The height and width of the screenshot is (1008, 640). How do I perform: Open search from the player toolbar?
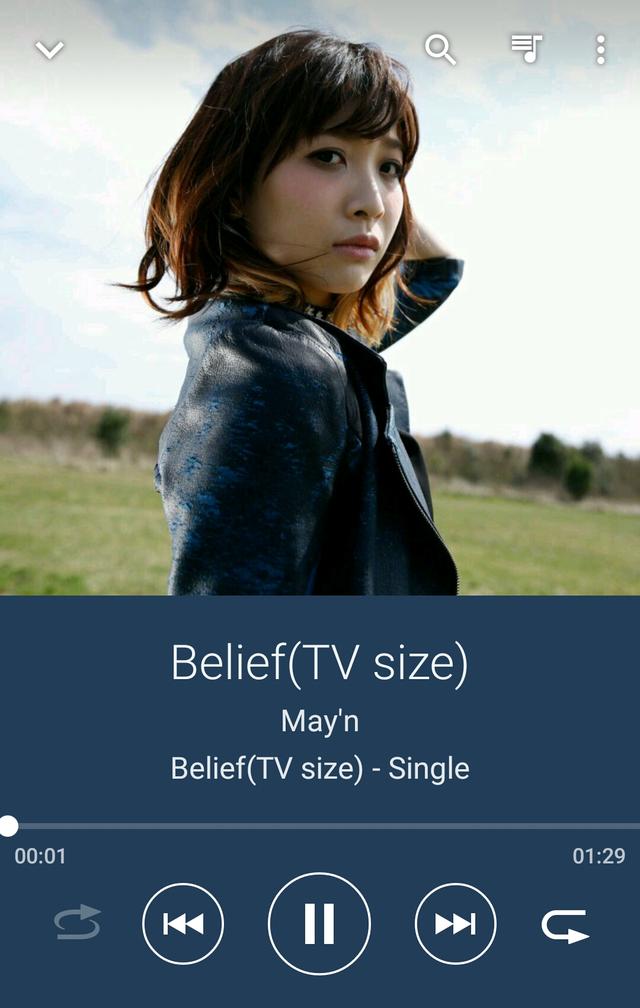click(440, 49)
